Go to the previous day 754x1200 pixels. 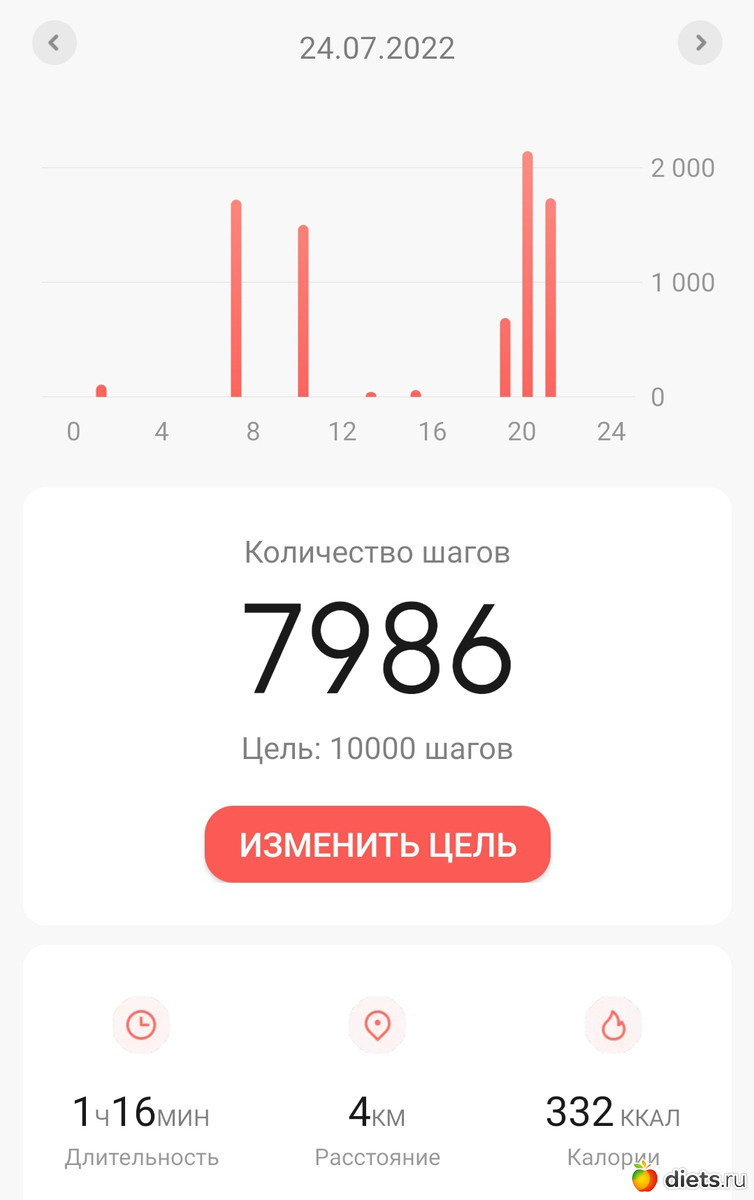[x=54, y=43]
